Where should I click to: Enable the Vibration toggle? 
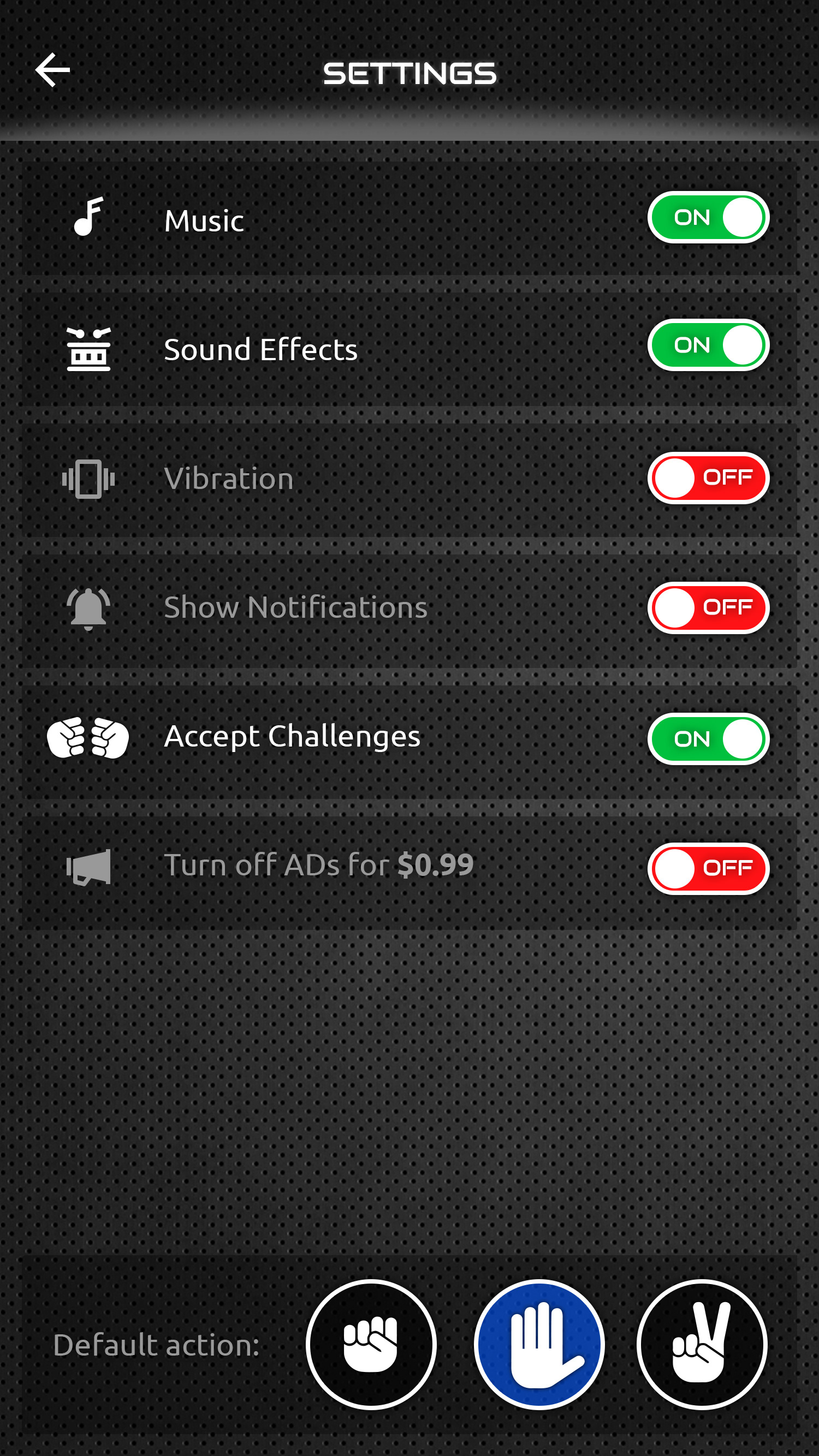click(708, 478)
